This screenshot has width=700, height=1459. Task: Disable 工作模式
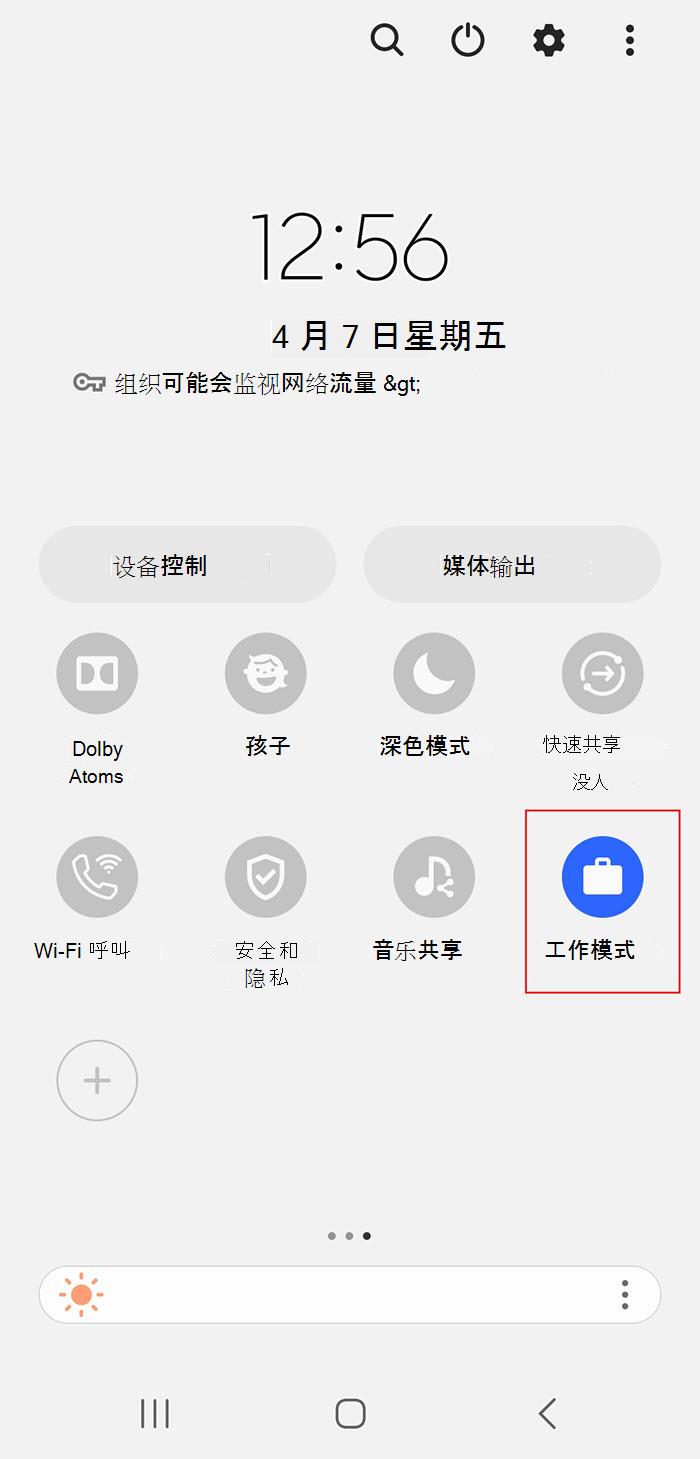coord(602,877)
